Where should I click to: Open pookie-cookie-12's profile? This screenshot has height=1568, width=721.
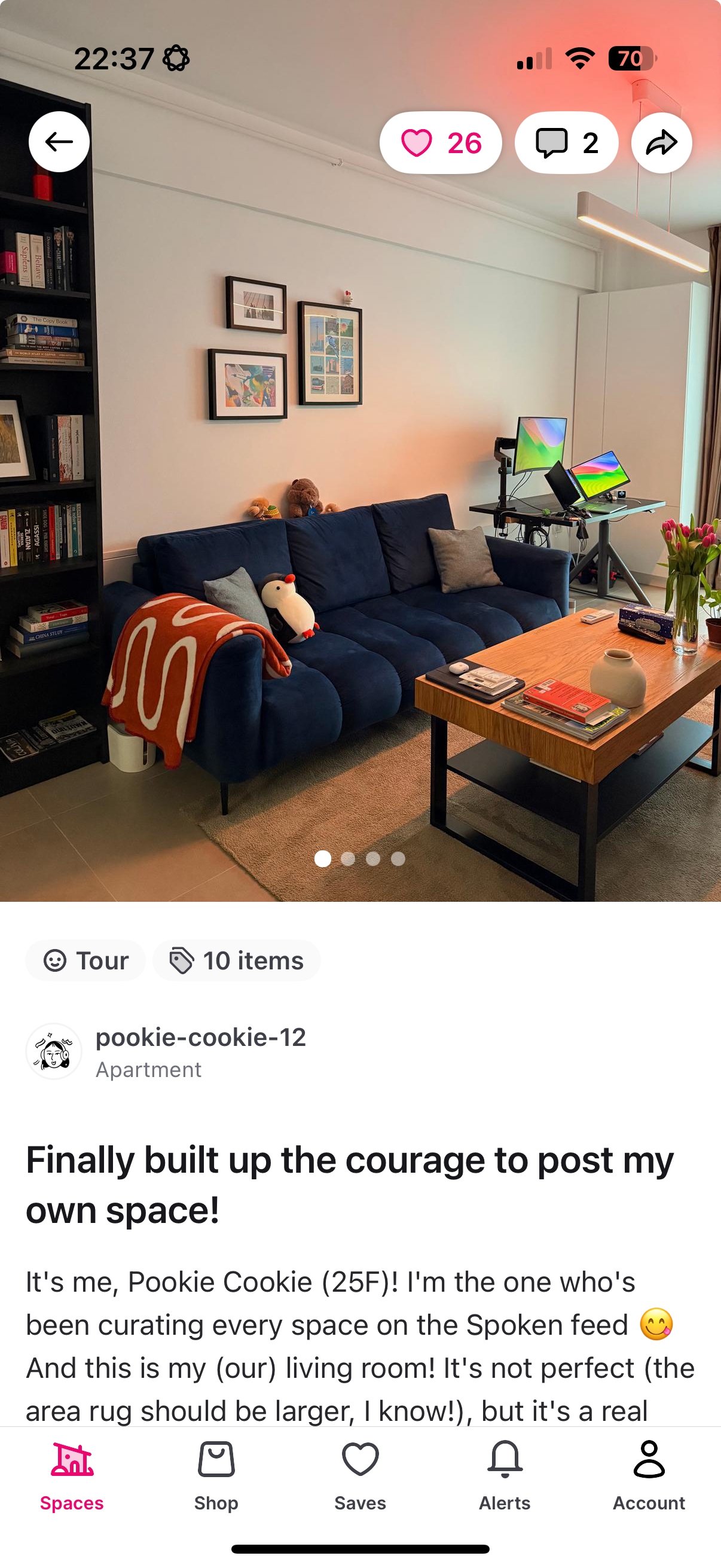[200, 1037]
